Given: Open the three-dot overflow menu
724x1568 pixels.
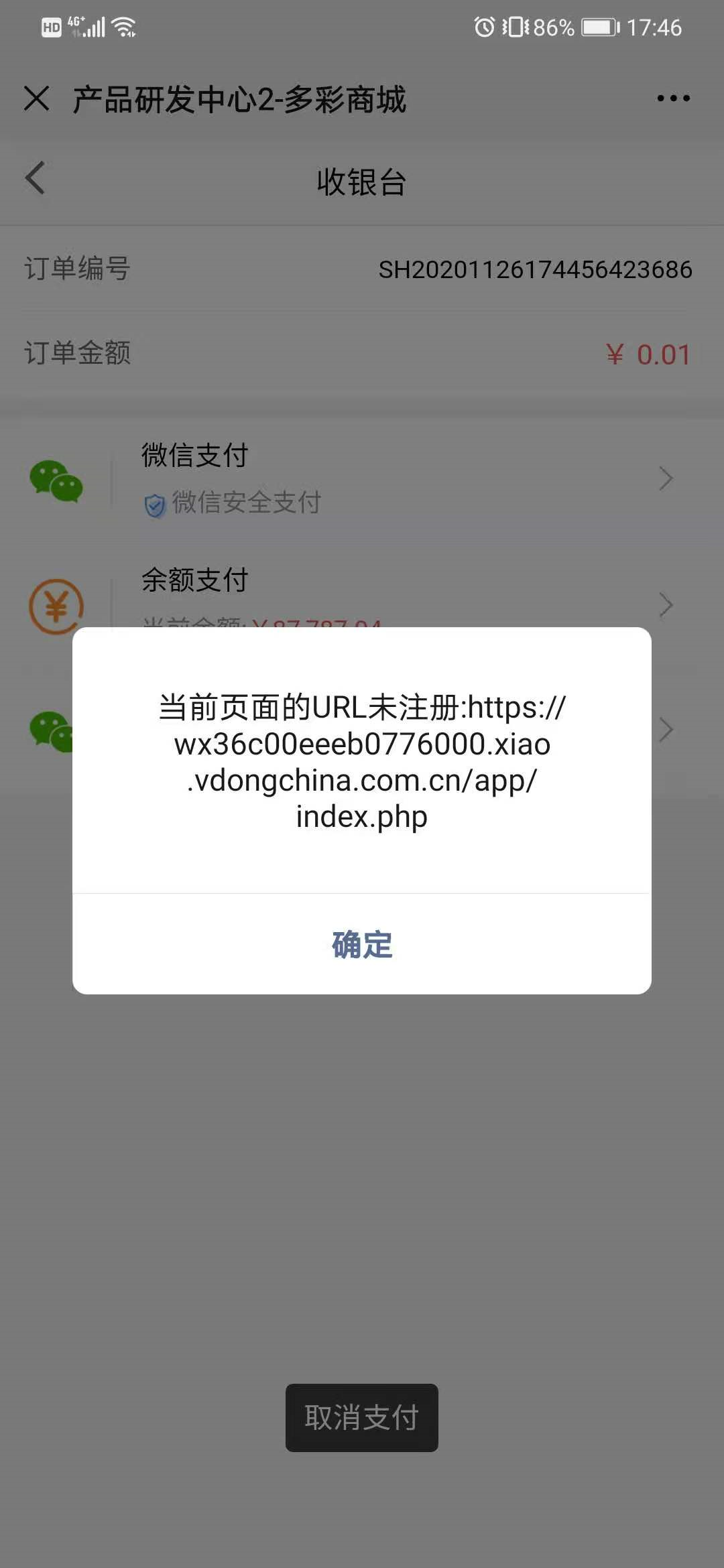Looking at the screenshot, I should (x=673, y=99).
